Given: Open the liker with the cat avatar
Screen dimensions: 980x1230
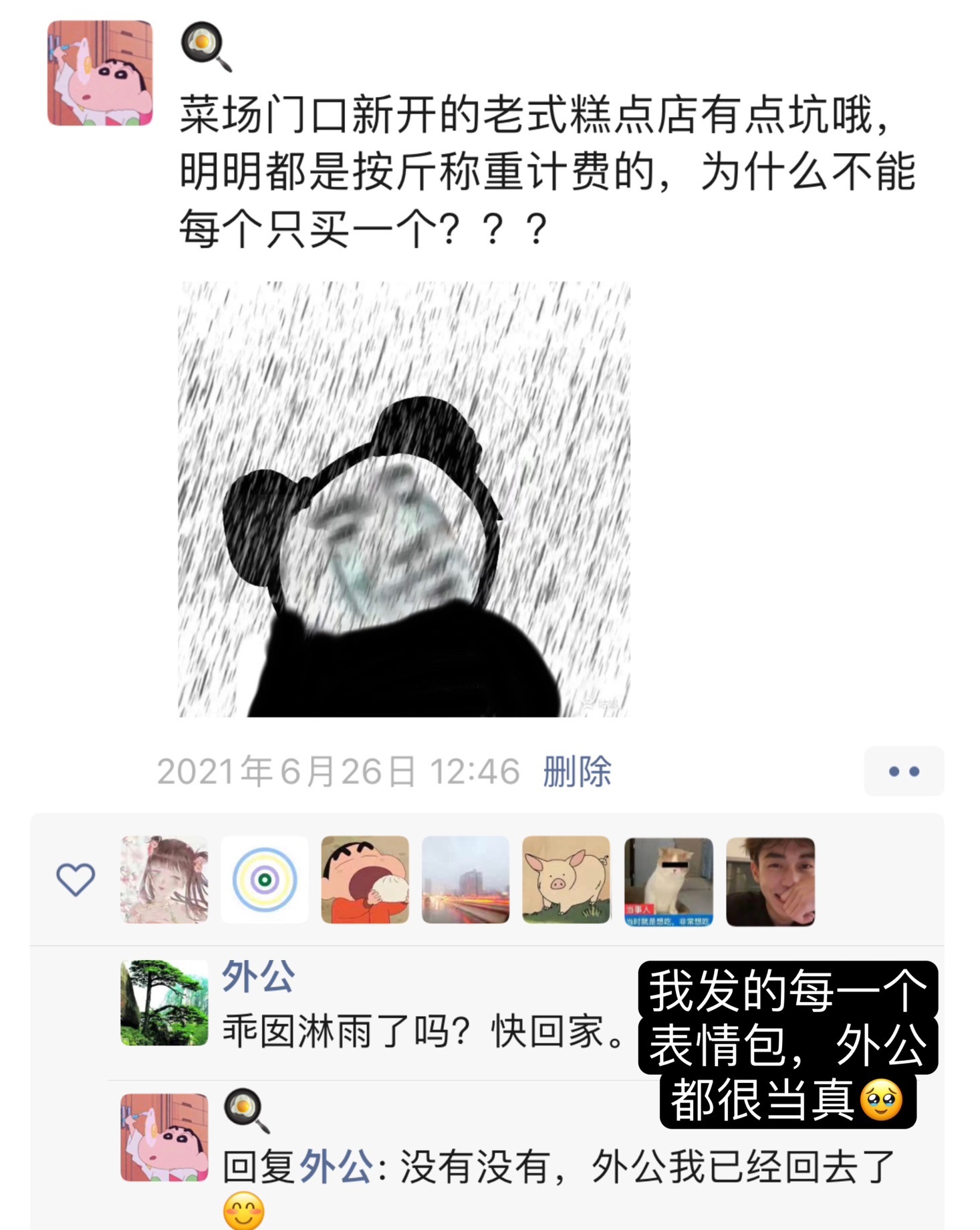Looking at the screenshot, I should tap(668, 881).
